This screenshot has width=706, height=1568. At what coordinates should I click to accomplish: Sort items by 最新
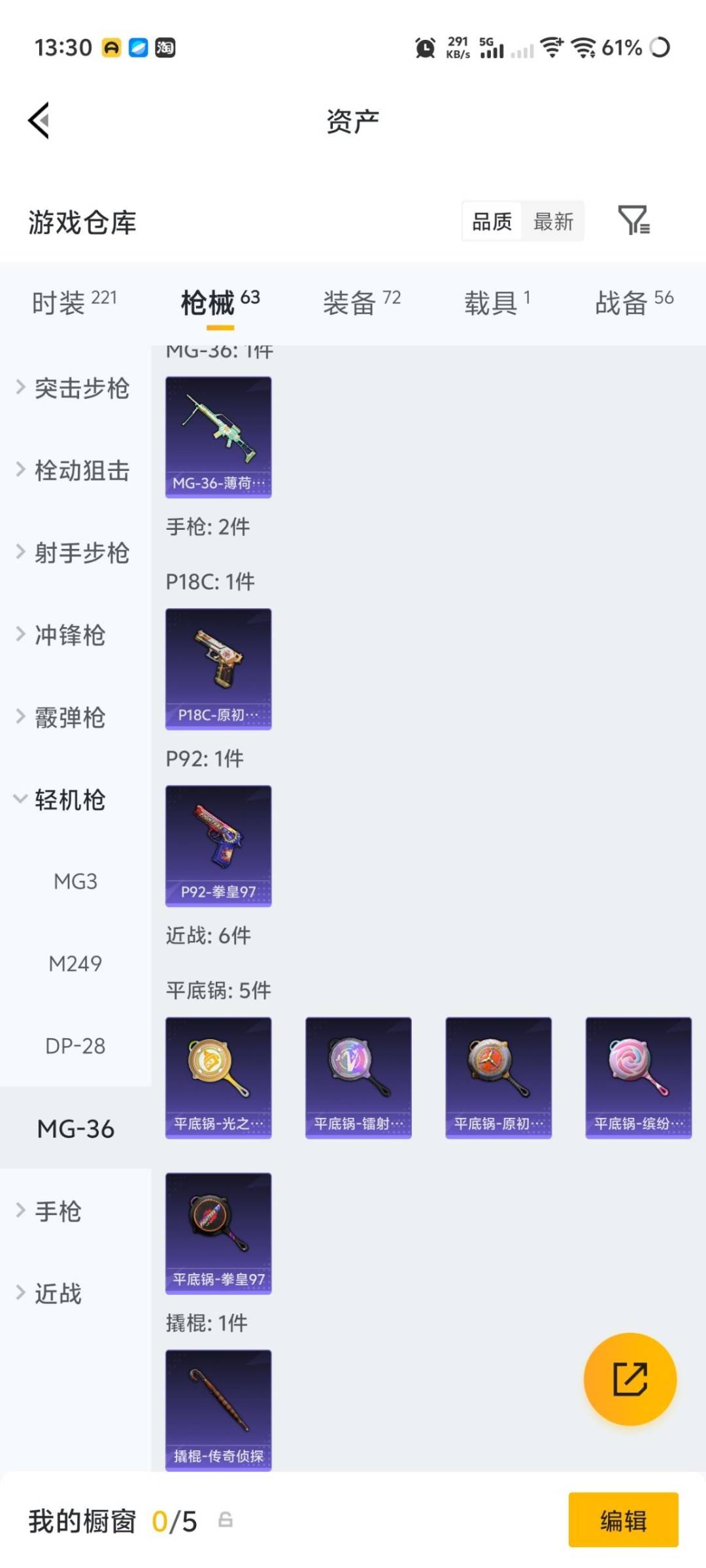click(x=553, y=221)
